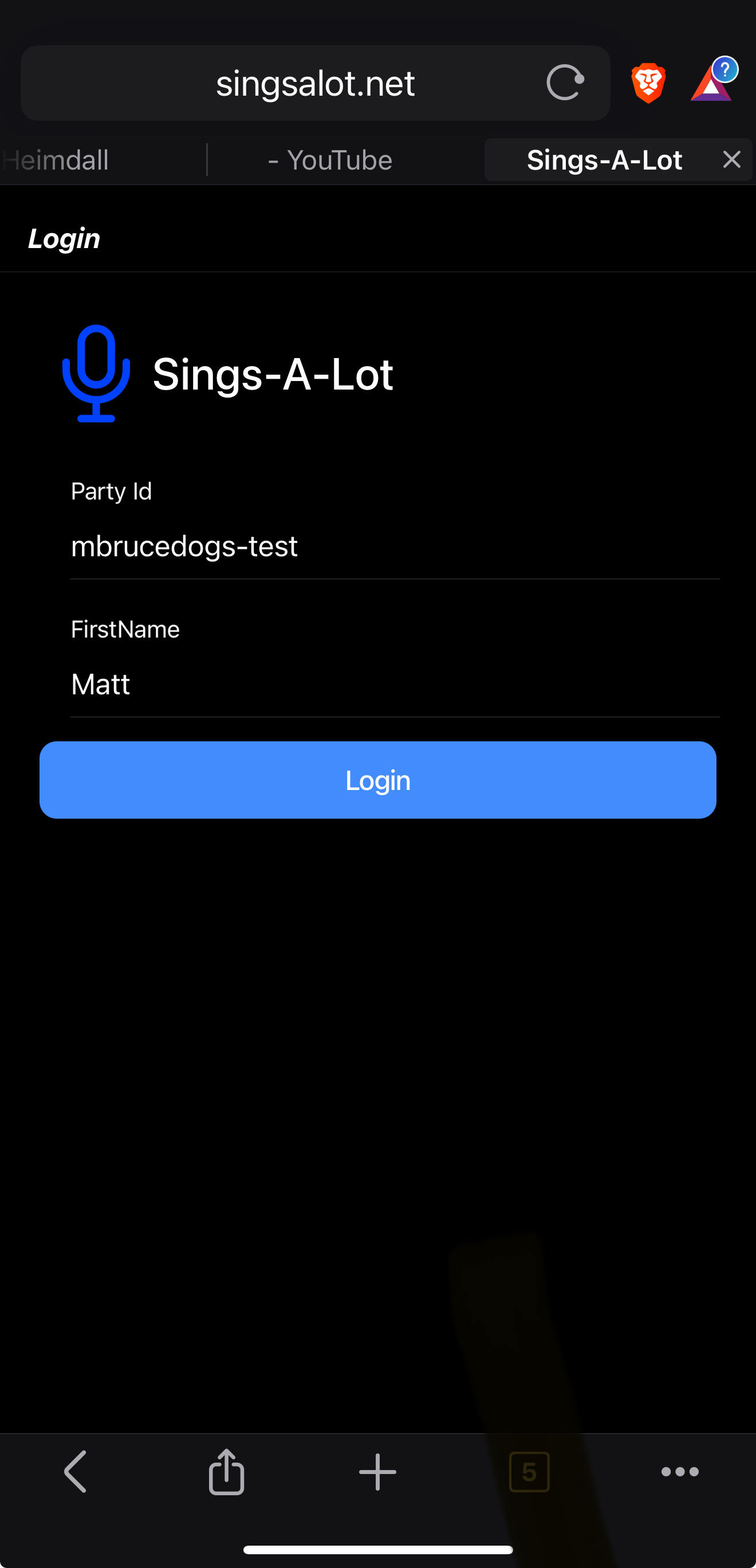Screen dimensions: 756x1568
Task: Edit the Party Id field
Action: [x=395, y=546]
